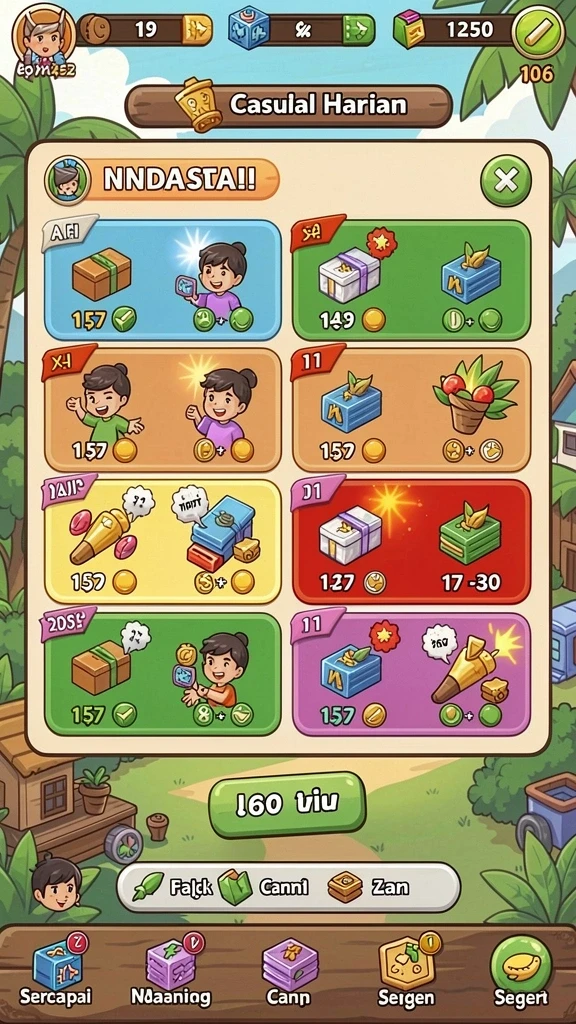Open the Sercapai tab in bottom bar

tap(56, 968)
